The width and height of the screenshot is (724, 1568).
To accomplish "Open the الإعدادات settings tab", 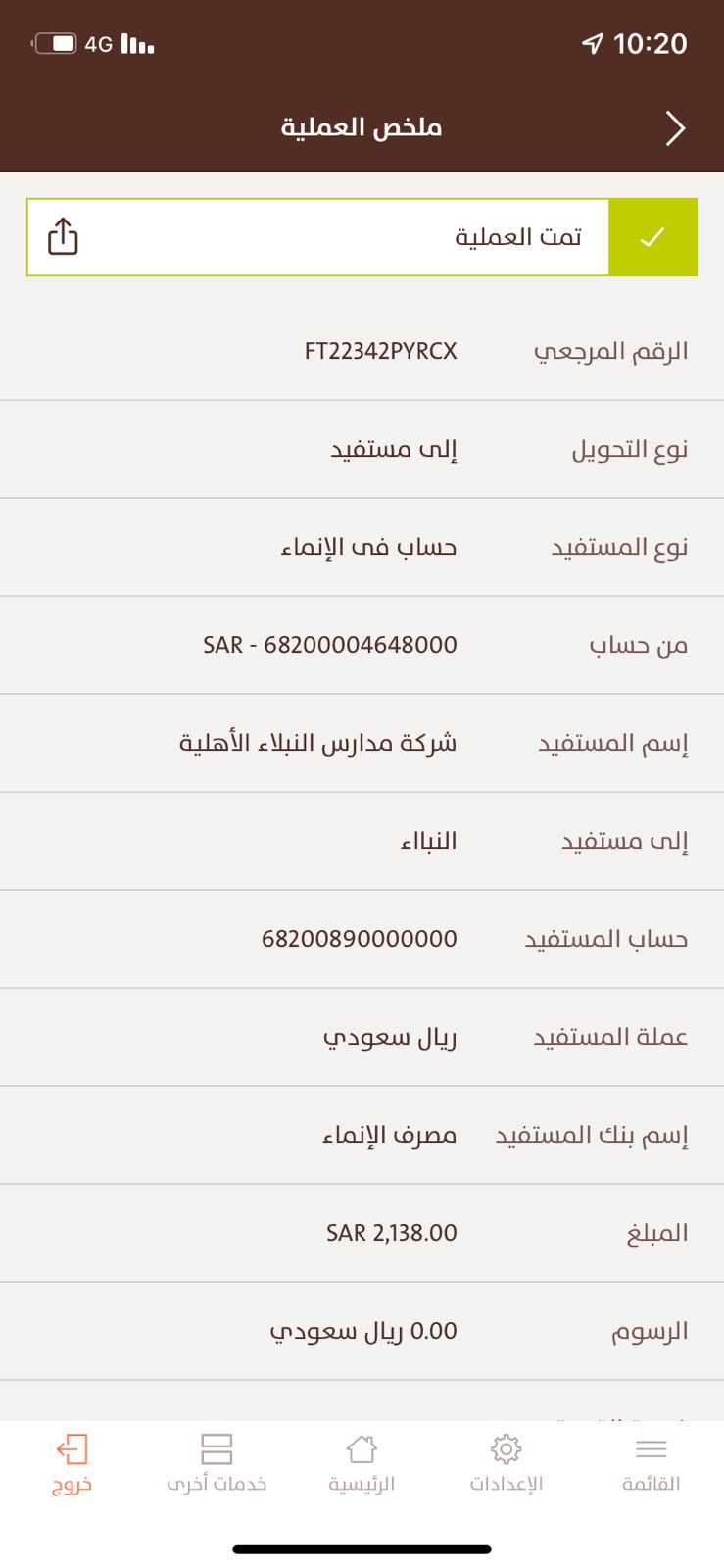I will tap(506, 1463).
